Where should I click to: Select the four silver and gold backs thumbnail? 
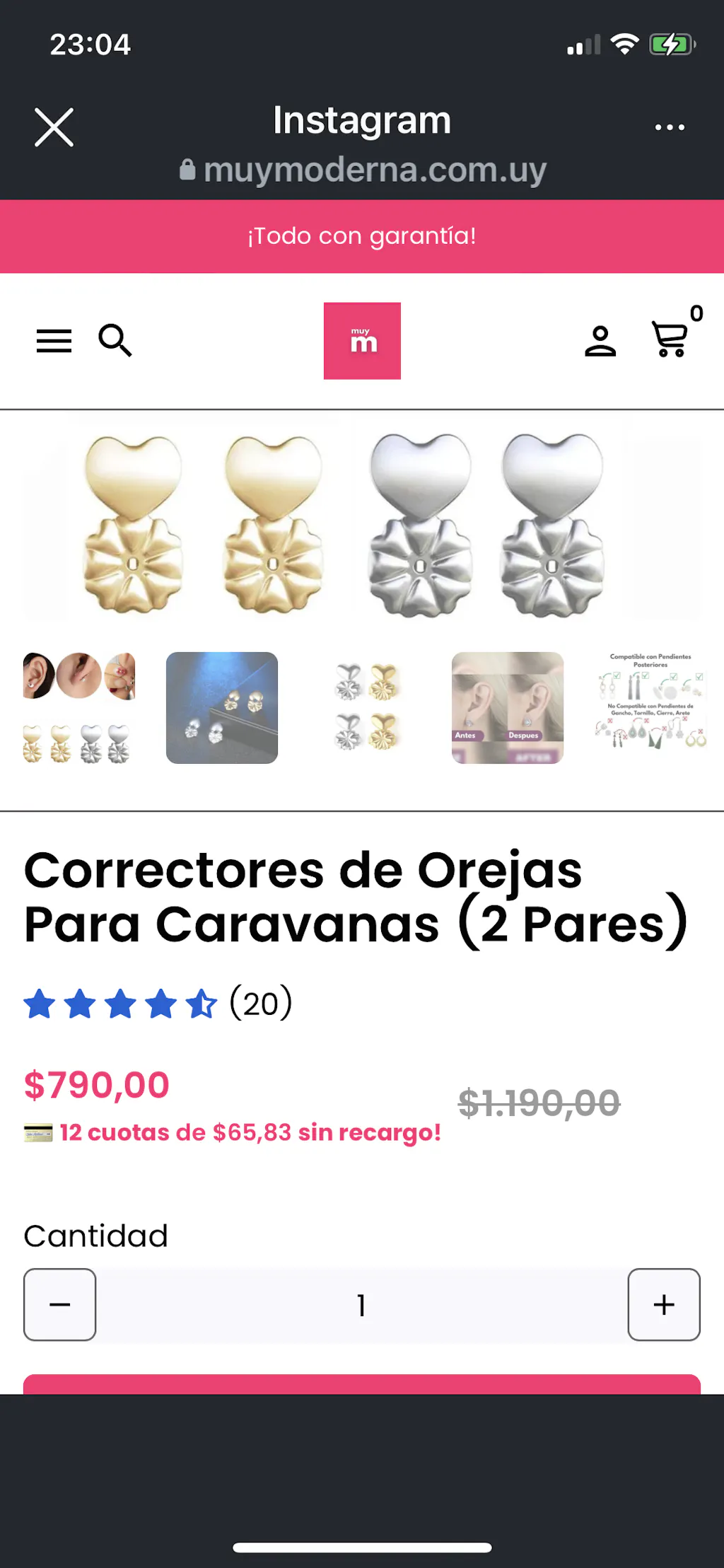[x=366, y=708]
